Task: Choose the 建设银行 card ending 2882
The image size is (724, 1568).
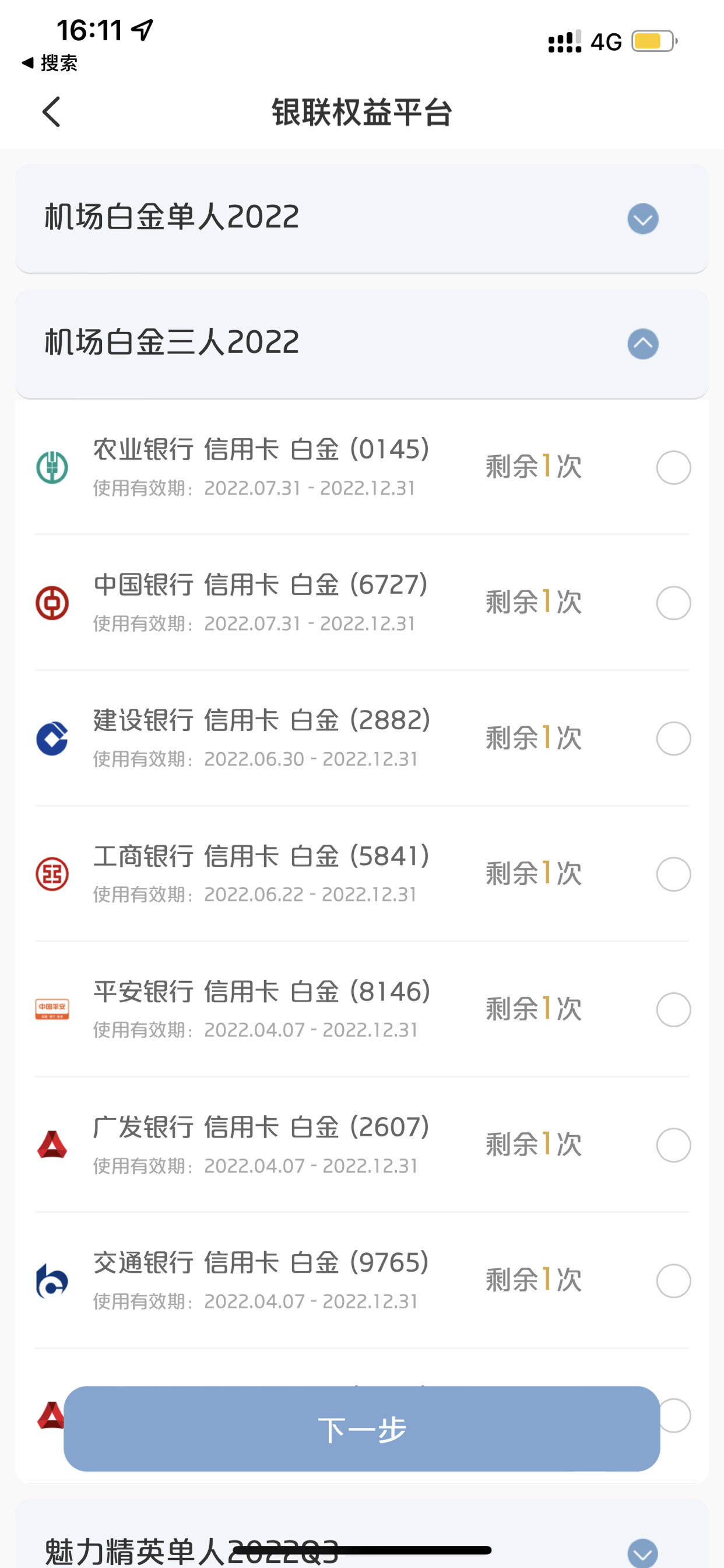Action: (x=673, y=738)
